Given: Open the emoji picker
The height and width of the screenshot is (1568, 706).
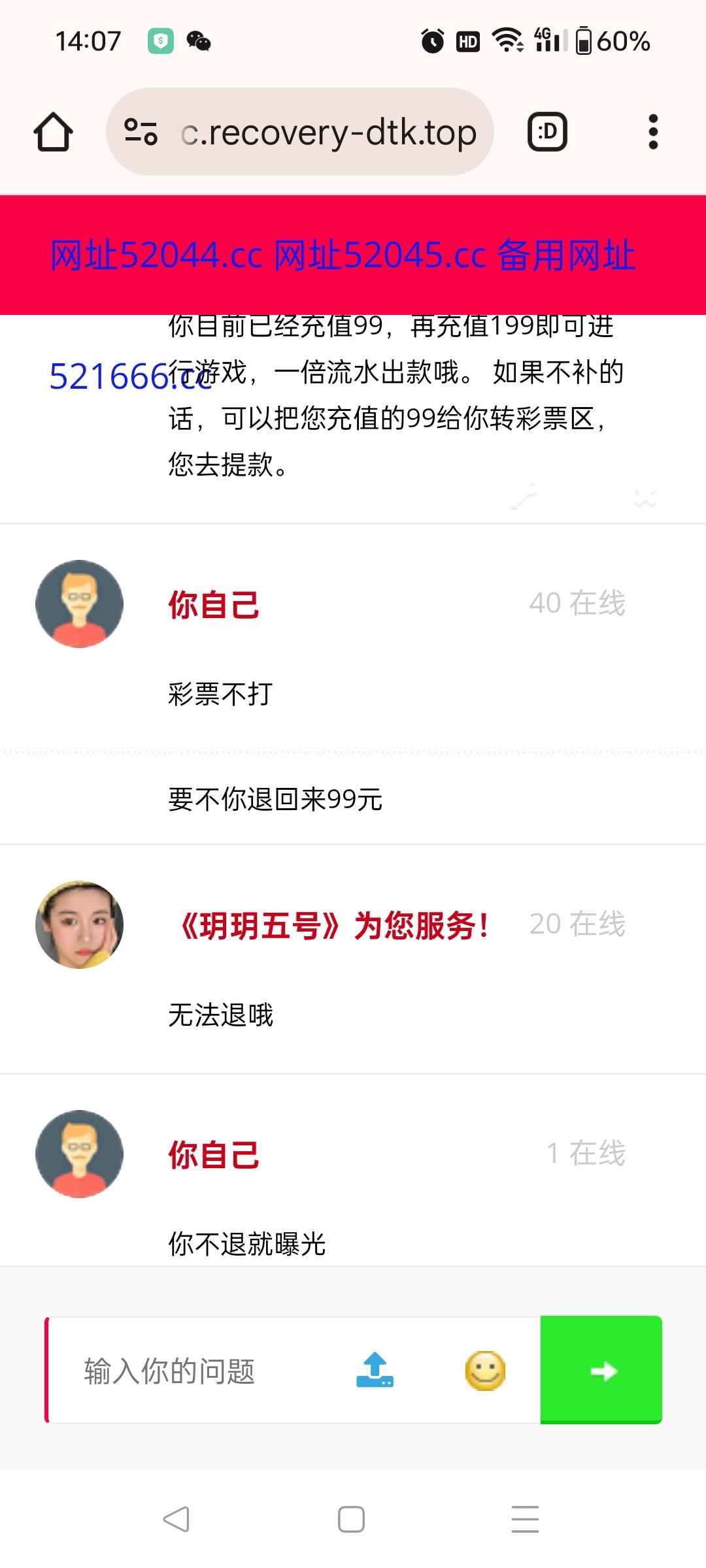Looking at the screenshot, I should click(485, 1371).
